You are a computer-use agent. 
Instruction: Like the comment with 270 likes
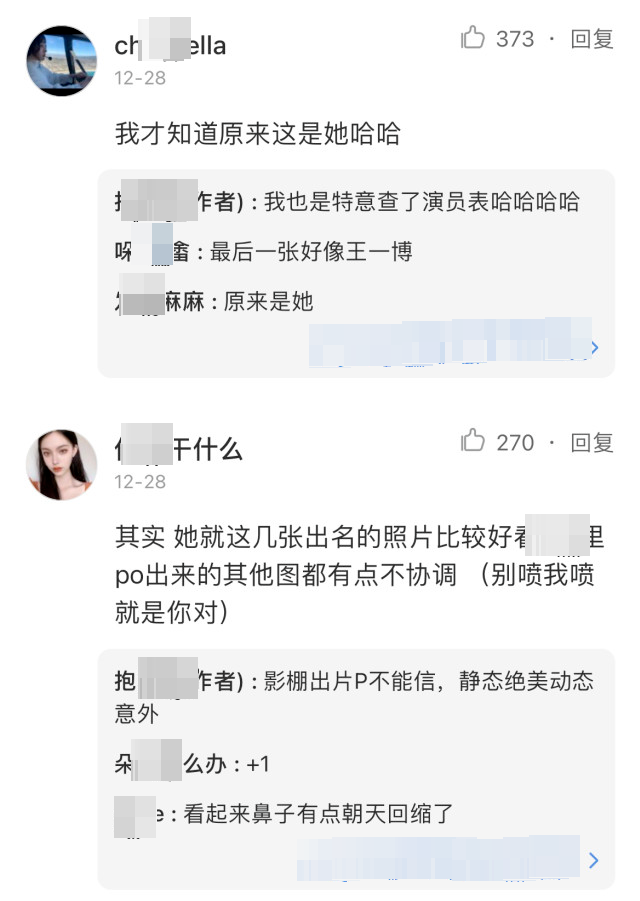(473, 441)
